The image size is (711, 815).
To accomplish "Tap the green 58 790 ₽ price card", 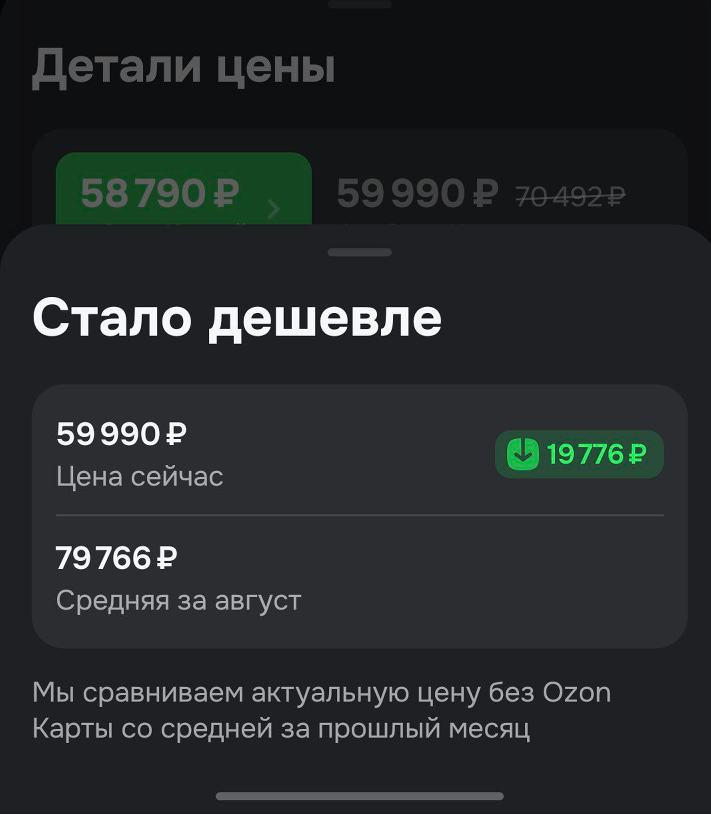I will coord(183,192).
